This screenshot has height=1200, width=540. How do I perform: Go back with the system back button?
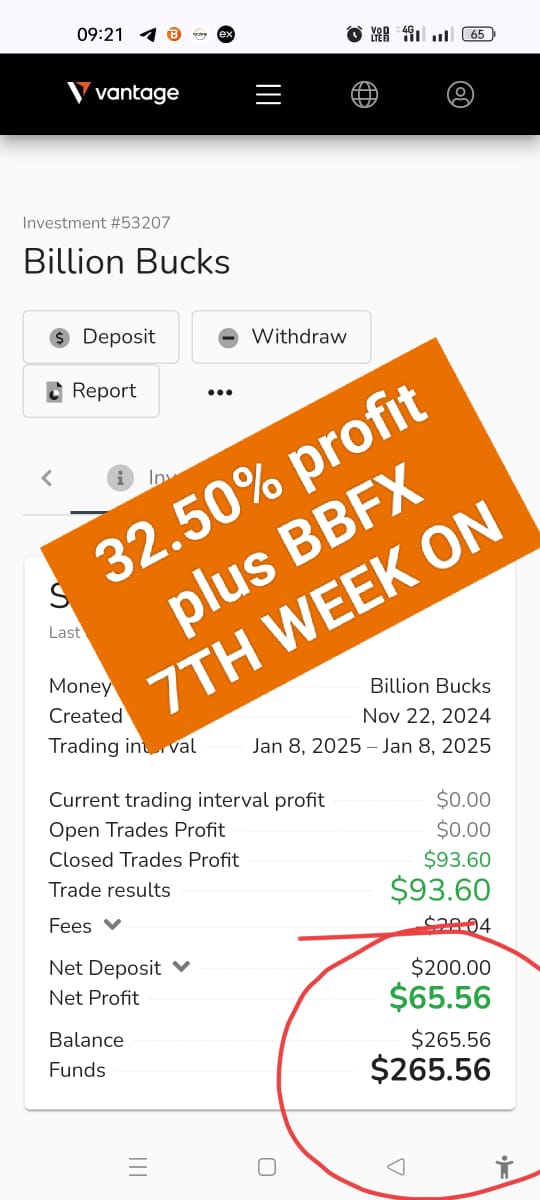click(396, 1166)
